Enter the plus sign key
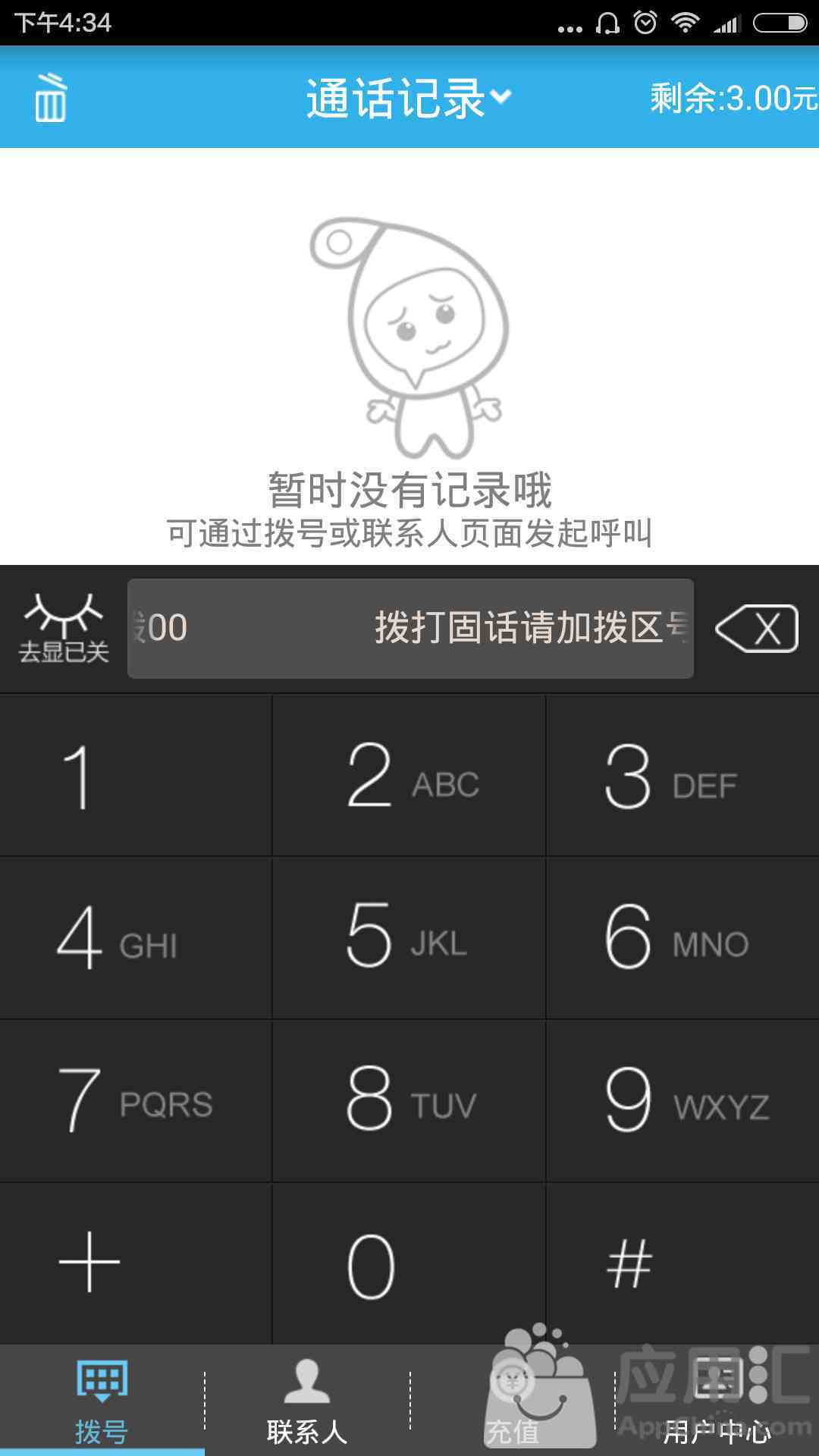The width and height of the screenshot is (819, 1456). coord(136,1263)
